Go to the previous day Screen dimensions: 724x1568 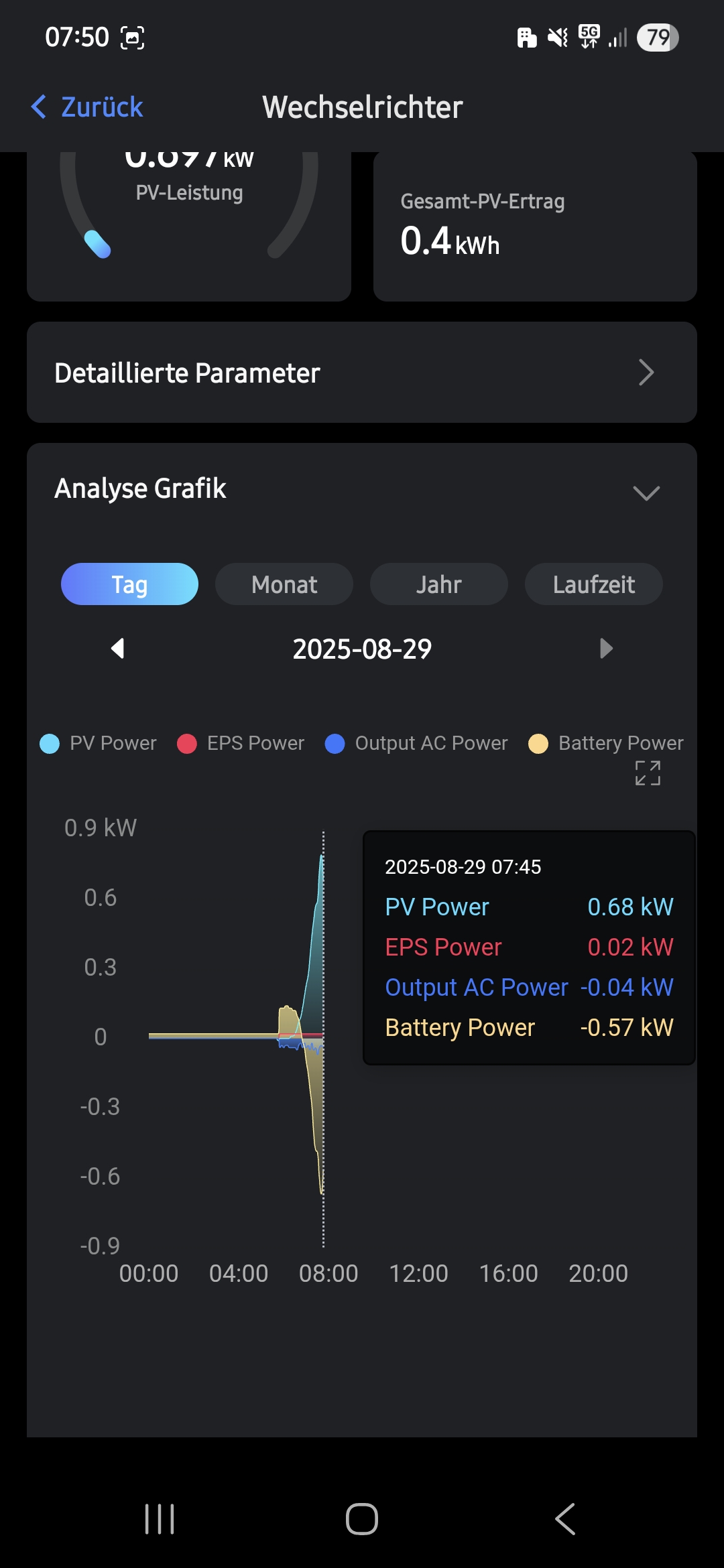pyautogui.click(x=118, y=649)
